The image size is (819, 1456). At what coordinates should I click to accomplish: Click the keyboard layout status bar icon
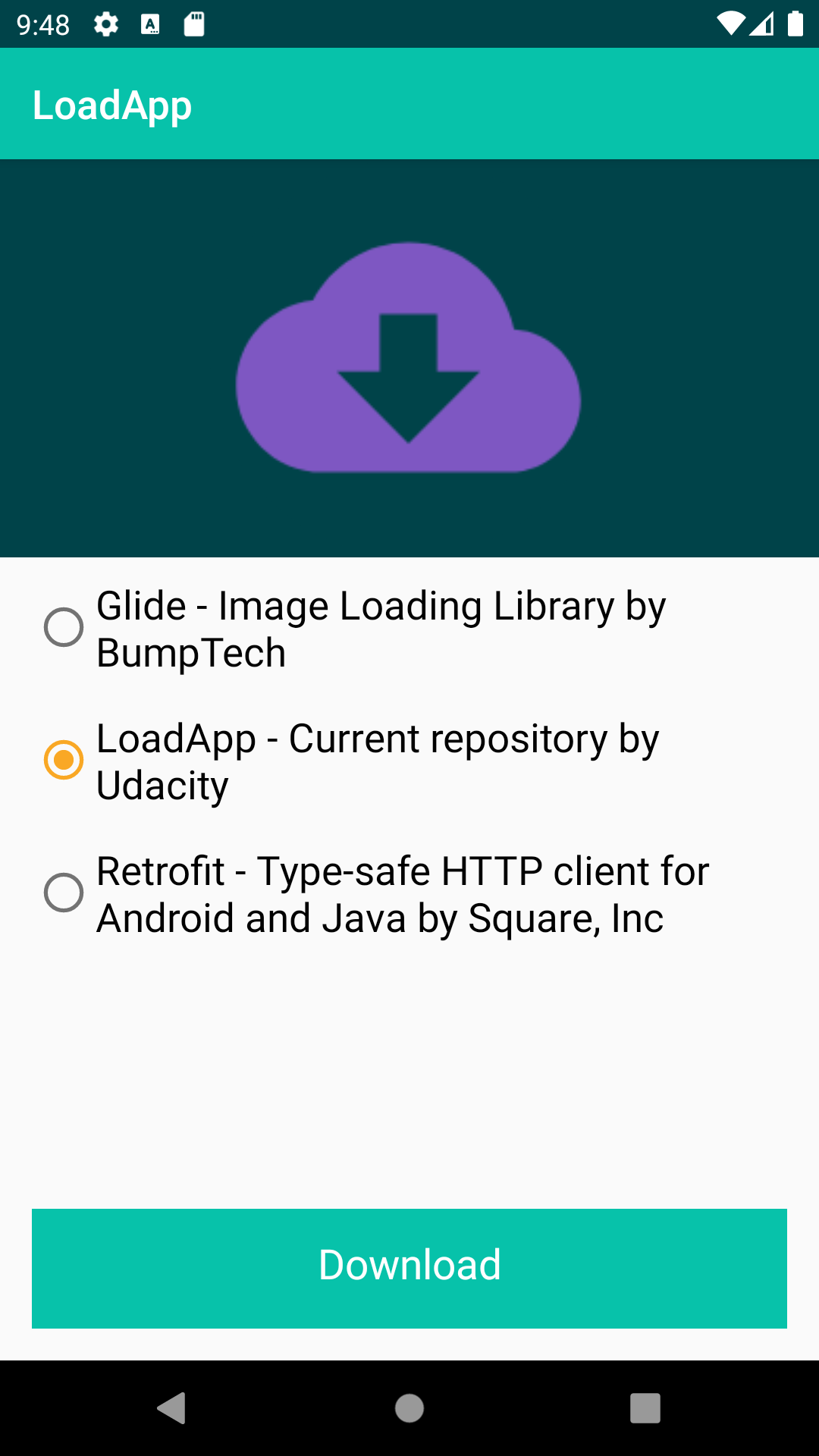pos(151,24)
